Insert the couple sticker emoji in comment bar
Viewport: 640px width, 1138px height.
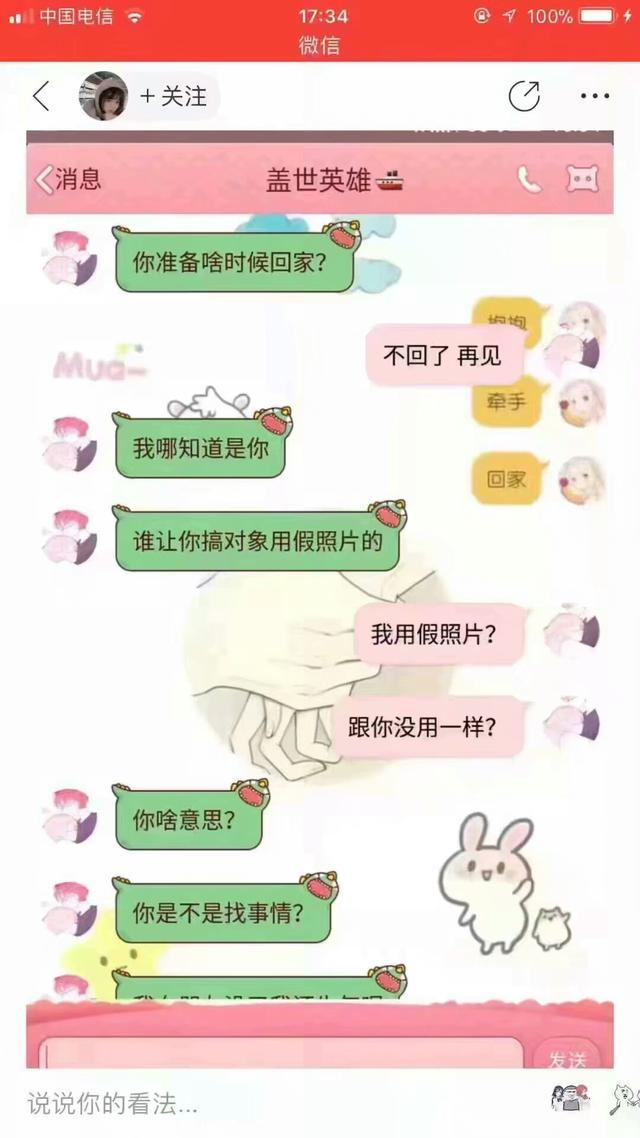click(570, 1100)
